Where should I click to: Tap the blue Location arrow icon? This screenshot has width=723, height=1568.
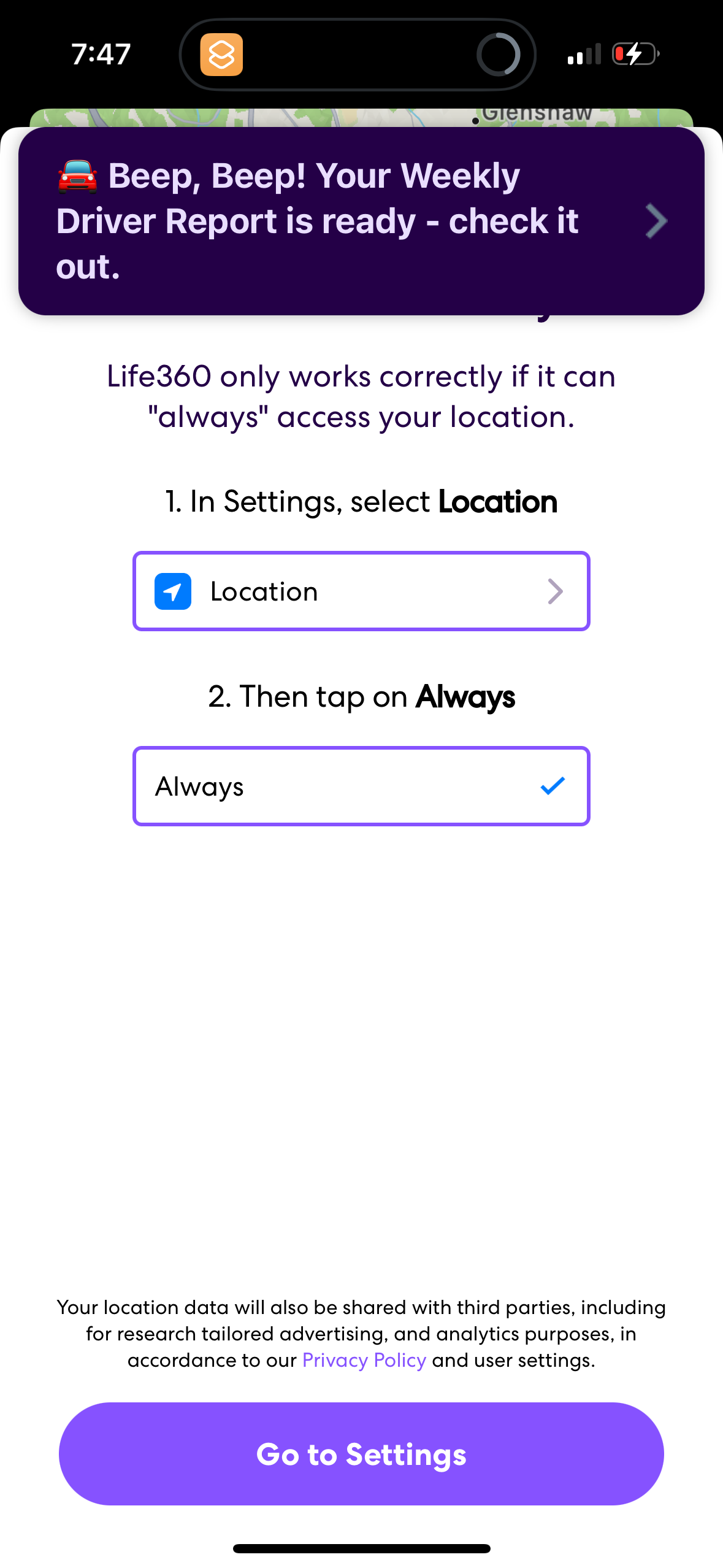click(x=174, y=591)
